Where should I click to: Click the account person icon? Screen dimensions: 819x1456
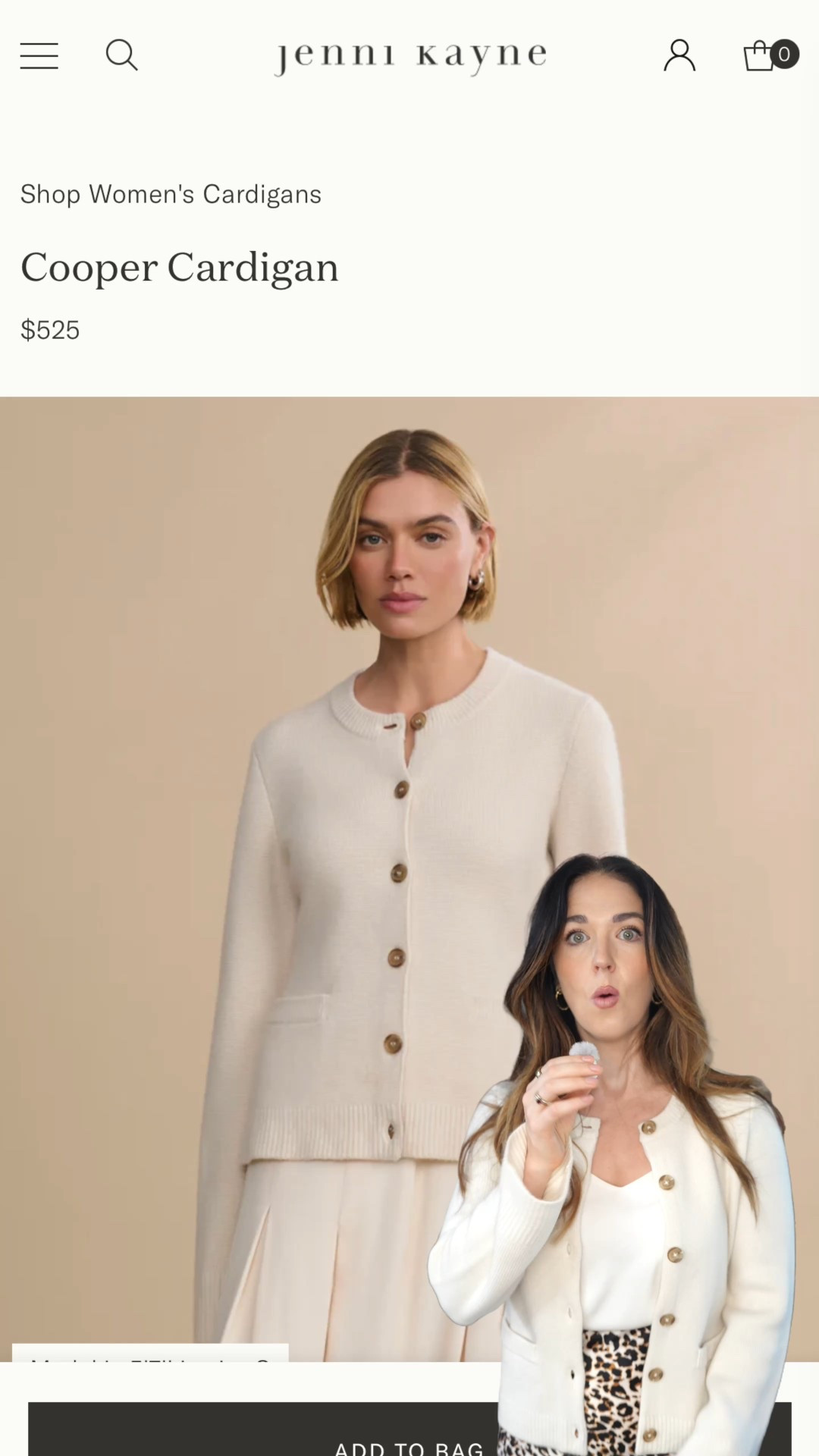[679, 54]
